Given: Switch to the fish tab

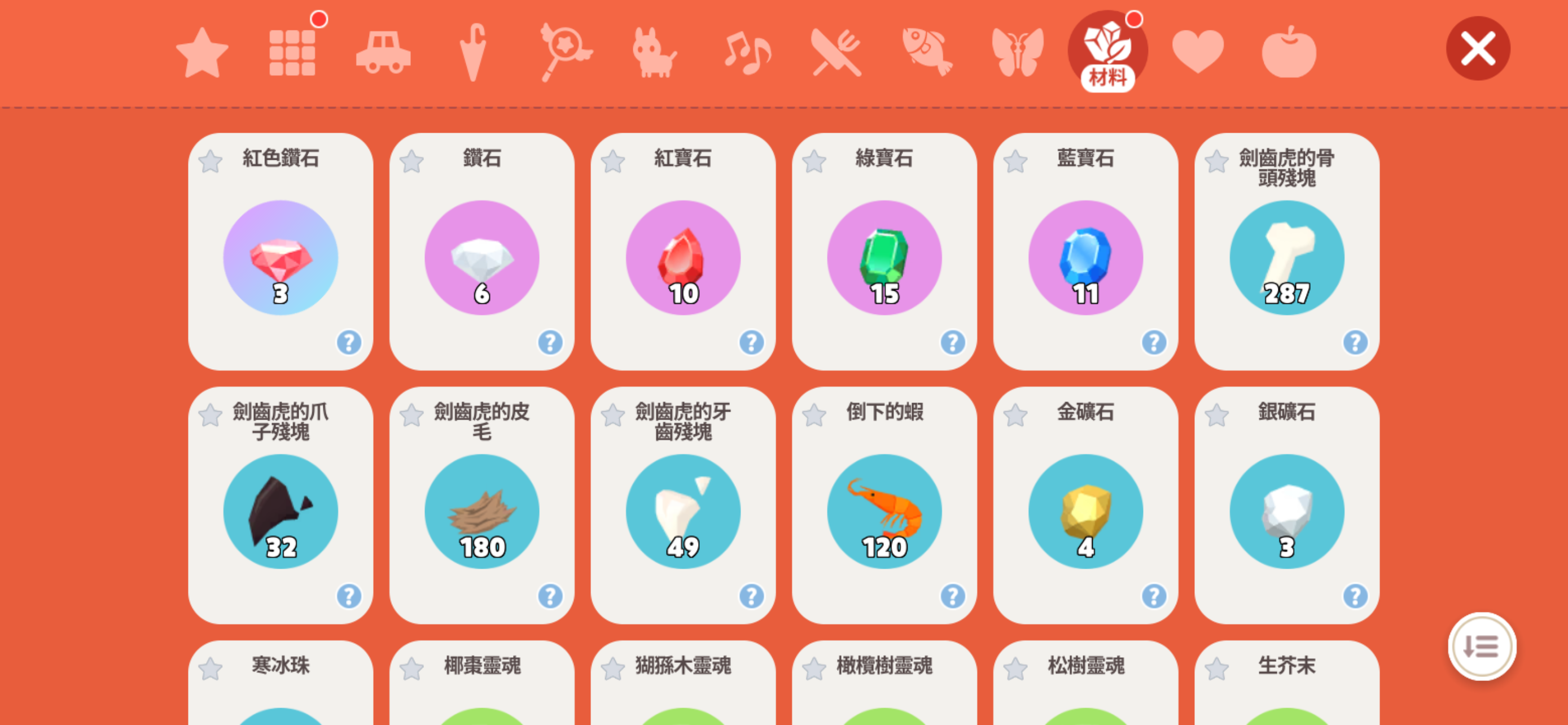Looking at the screenshot, I should point(926,53).
